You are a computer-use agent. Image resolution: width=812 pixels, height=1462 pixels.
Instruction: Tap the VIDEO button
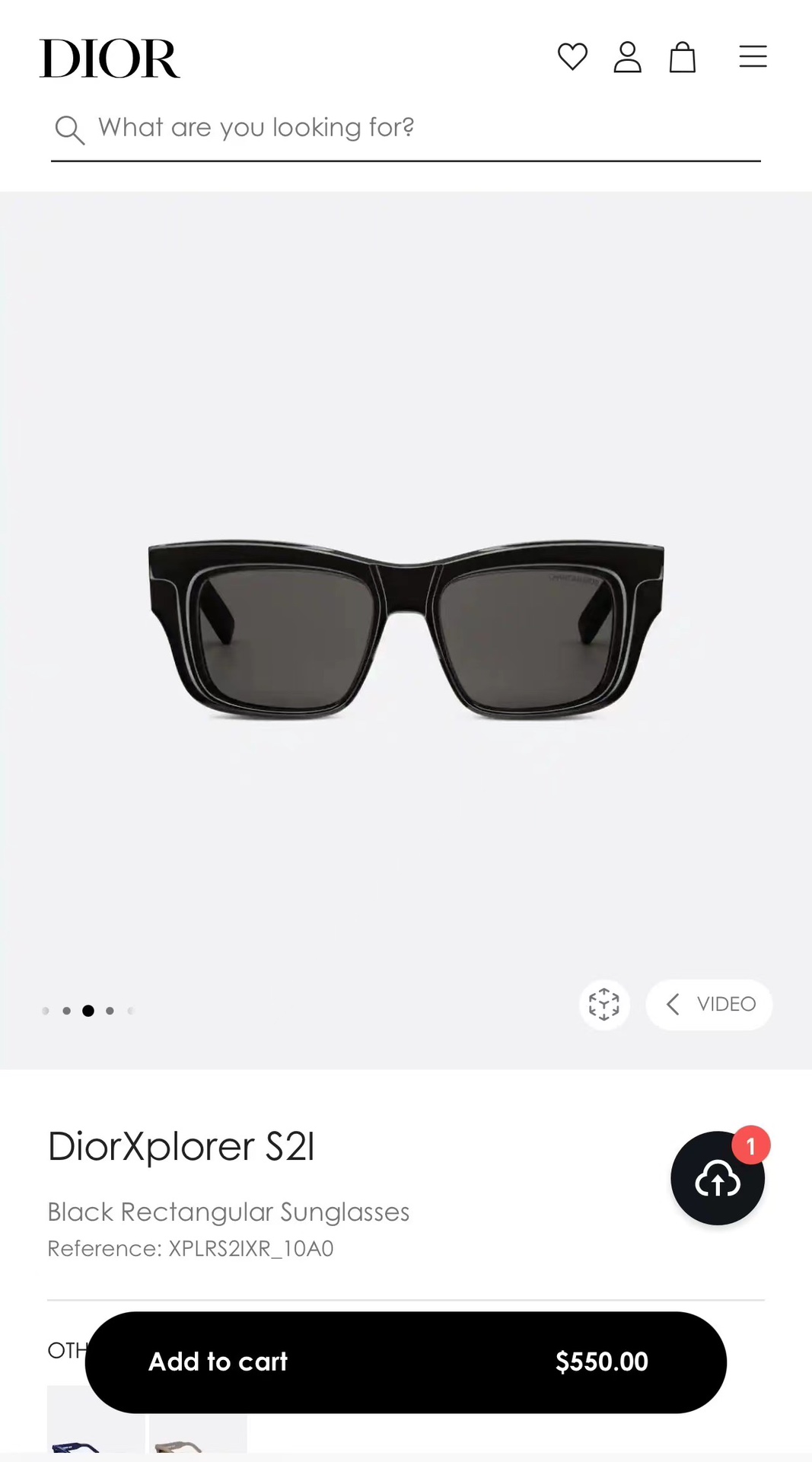point(709,1005)
